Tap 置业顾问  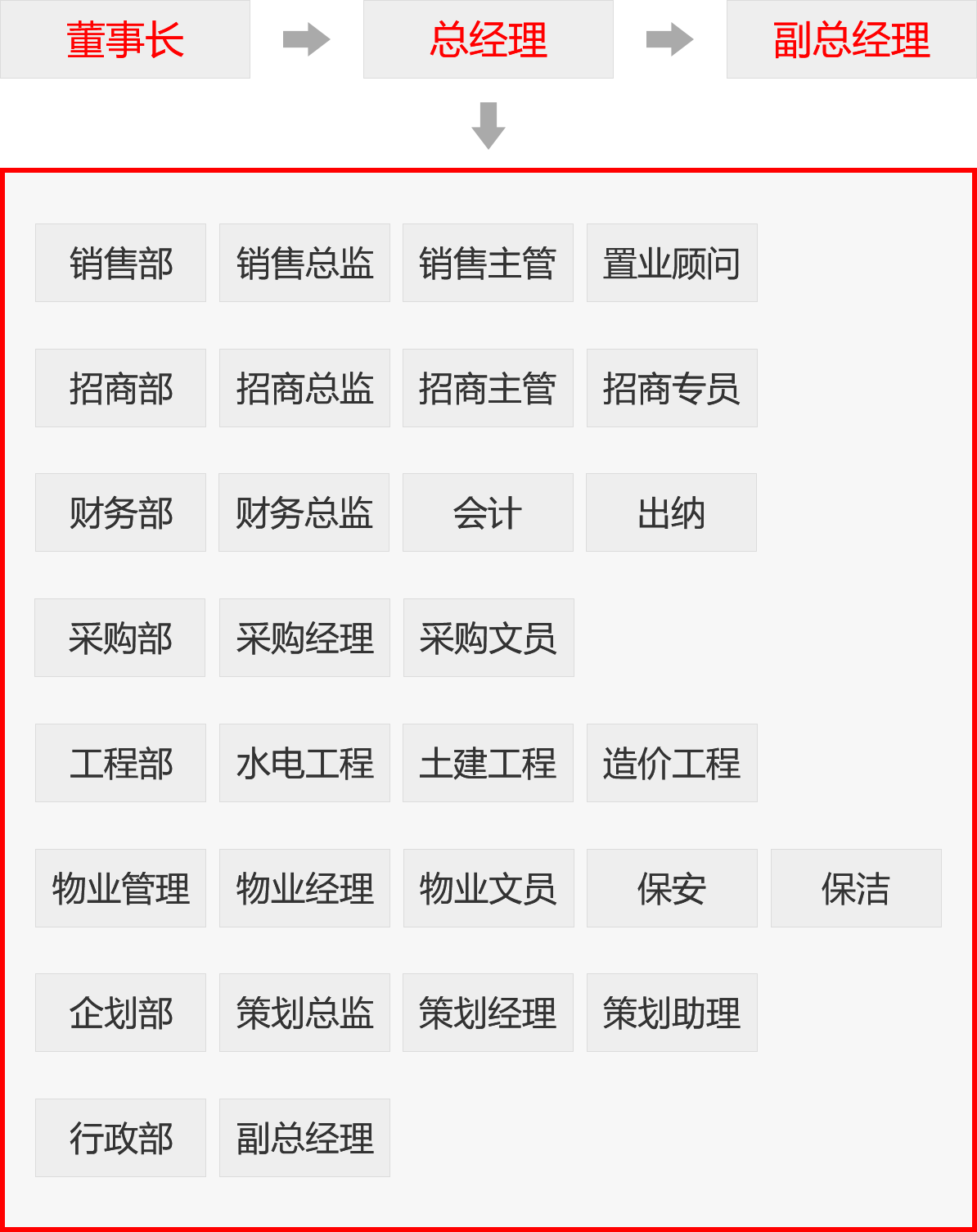(672, 263)
